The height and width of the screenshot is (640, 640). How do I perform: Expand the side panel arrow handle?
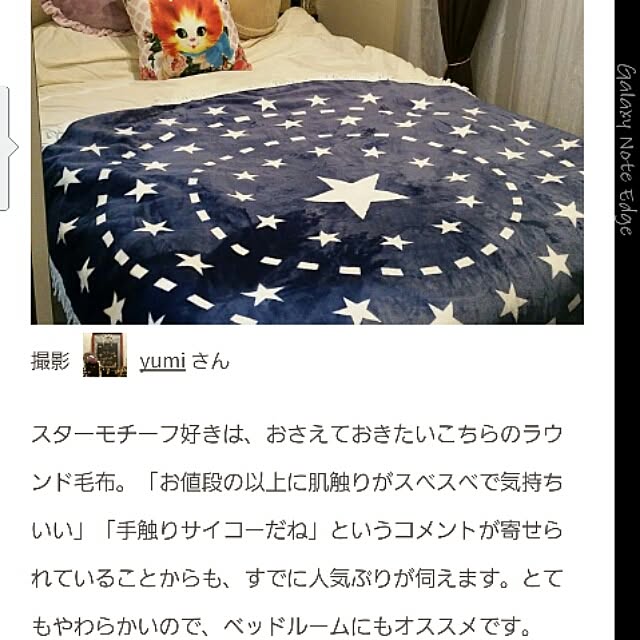click(x=7, y=148)
